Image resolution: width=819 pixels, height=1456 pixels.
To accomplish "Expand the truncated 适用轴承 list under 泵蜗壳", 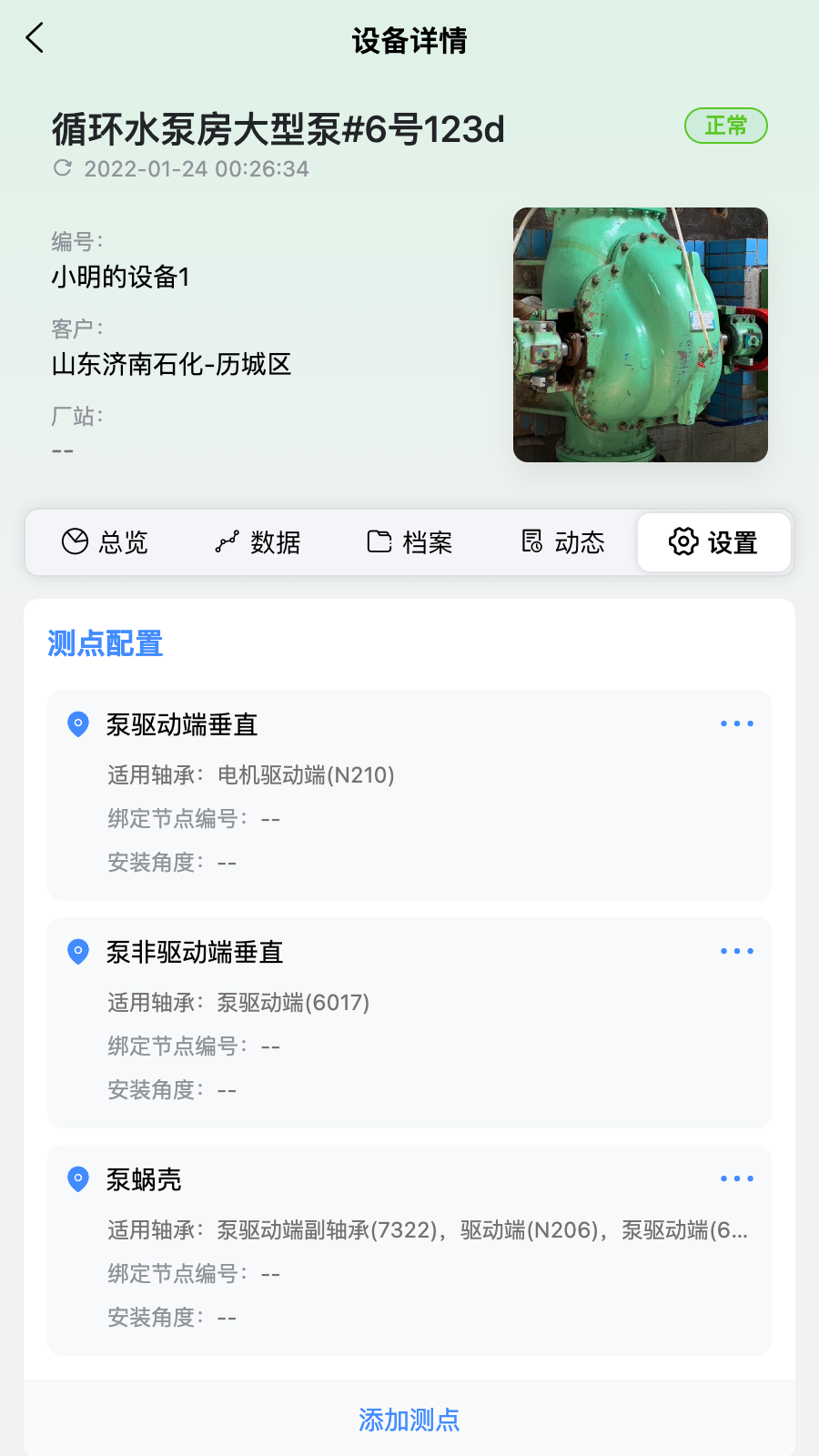I will [742, 1228].
